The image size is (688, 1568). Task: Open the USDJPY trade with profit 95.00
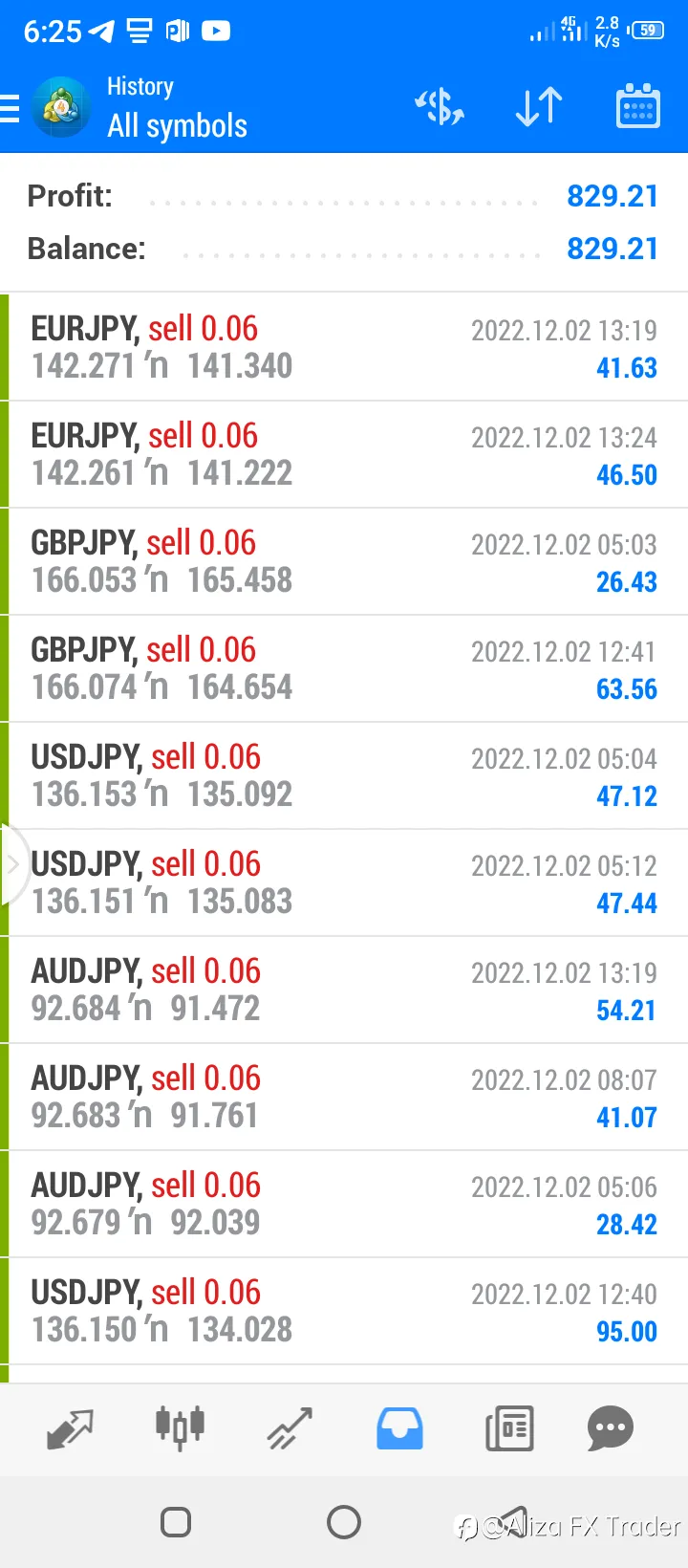pos(344,1311)
